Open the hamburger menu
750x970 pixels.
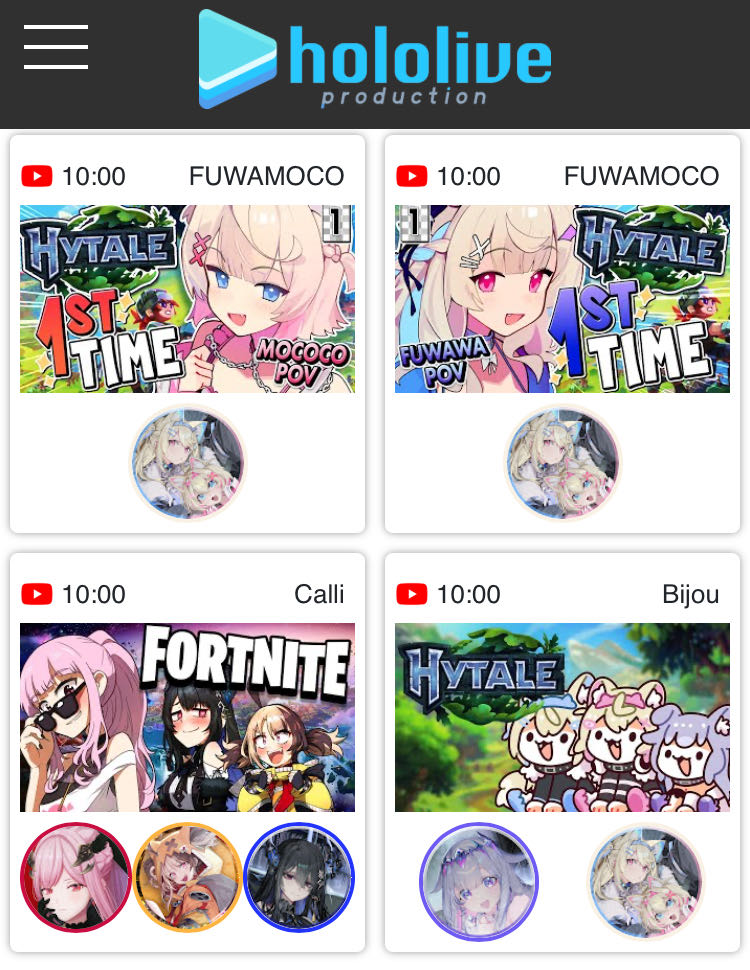(56, 47)
